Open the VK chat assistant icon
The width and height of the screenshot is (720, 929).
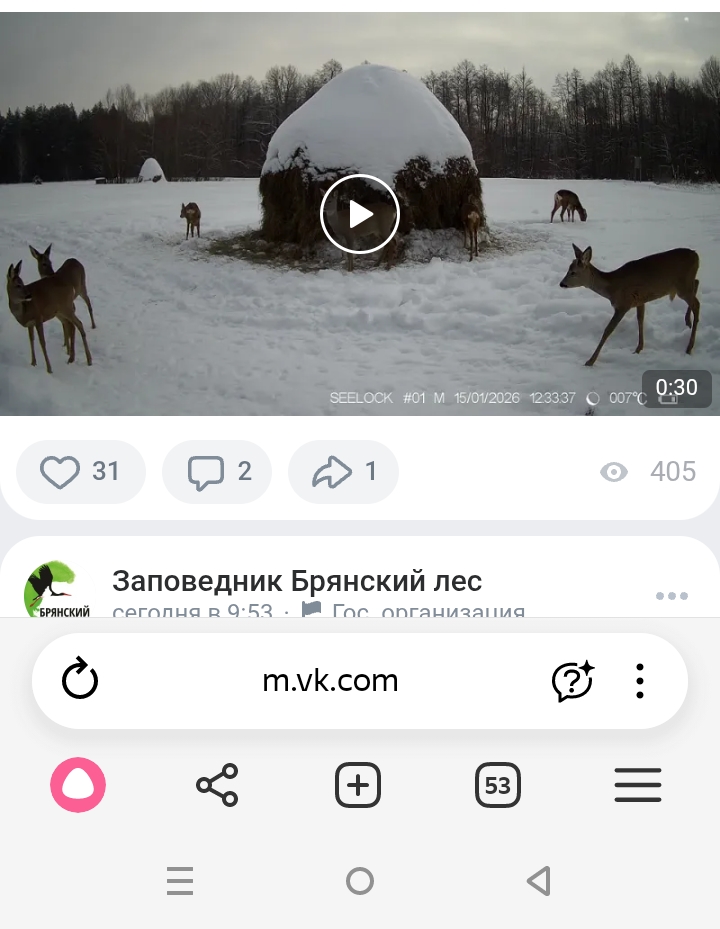tap(572, 680)
